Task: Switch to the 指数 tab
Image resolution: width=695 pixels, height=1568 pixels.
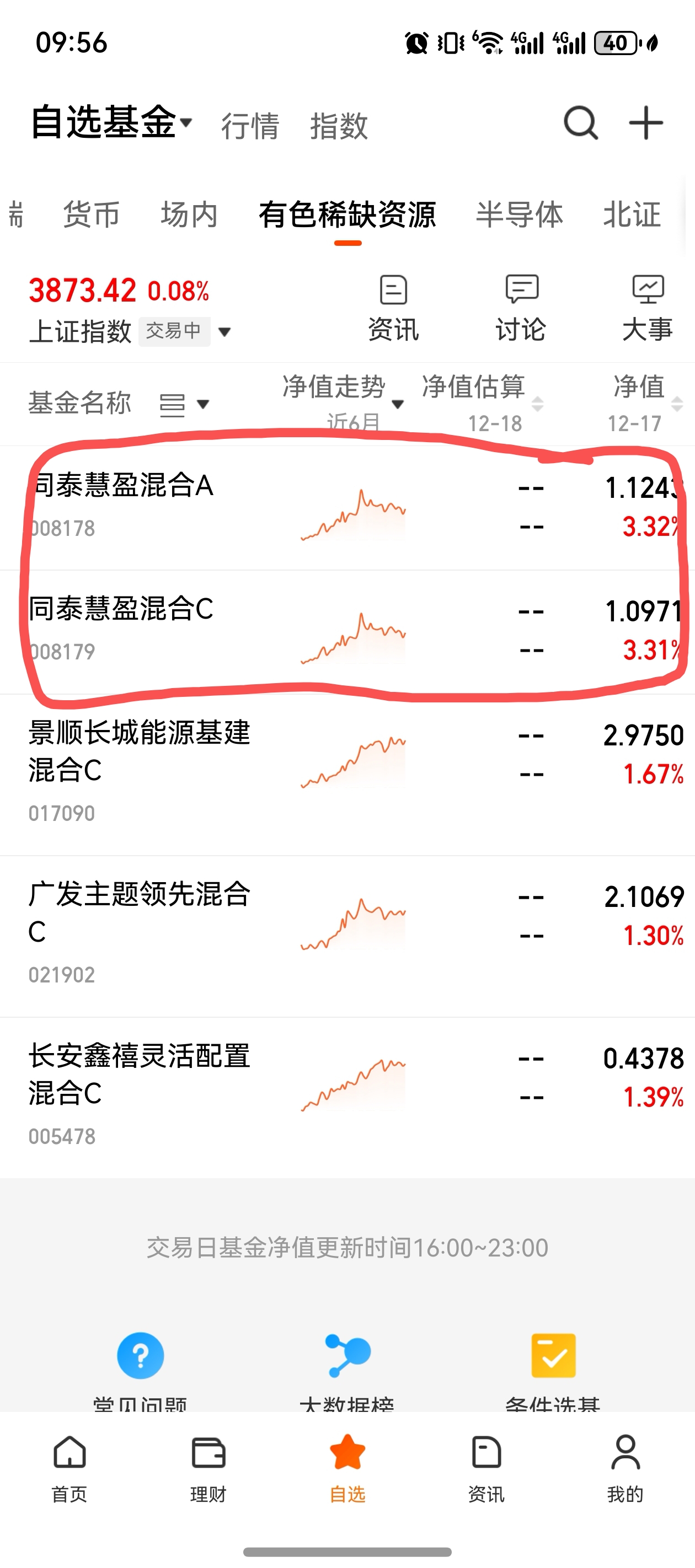Action: click(x=339, y=125)
